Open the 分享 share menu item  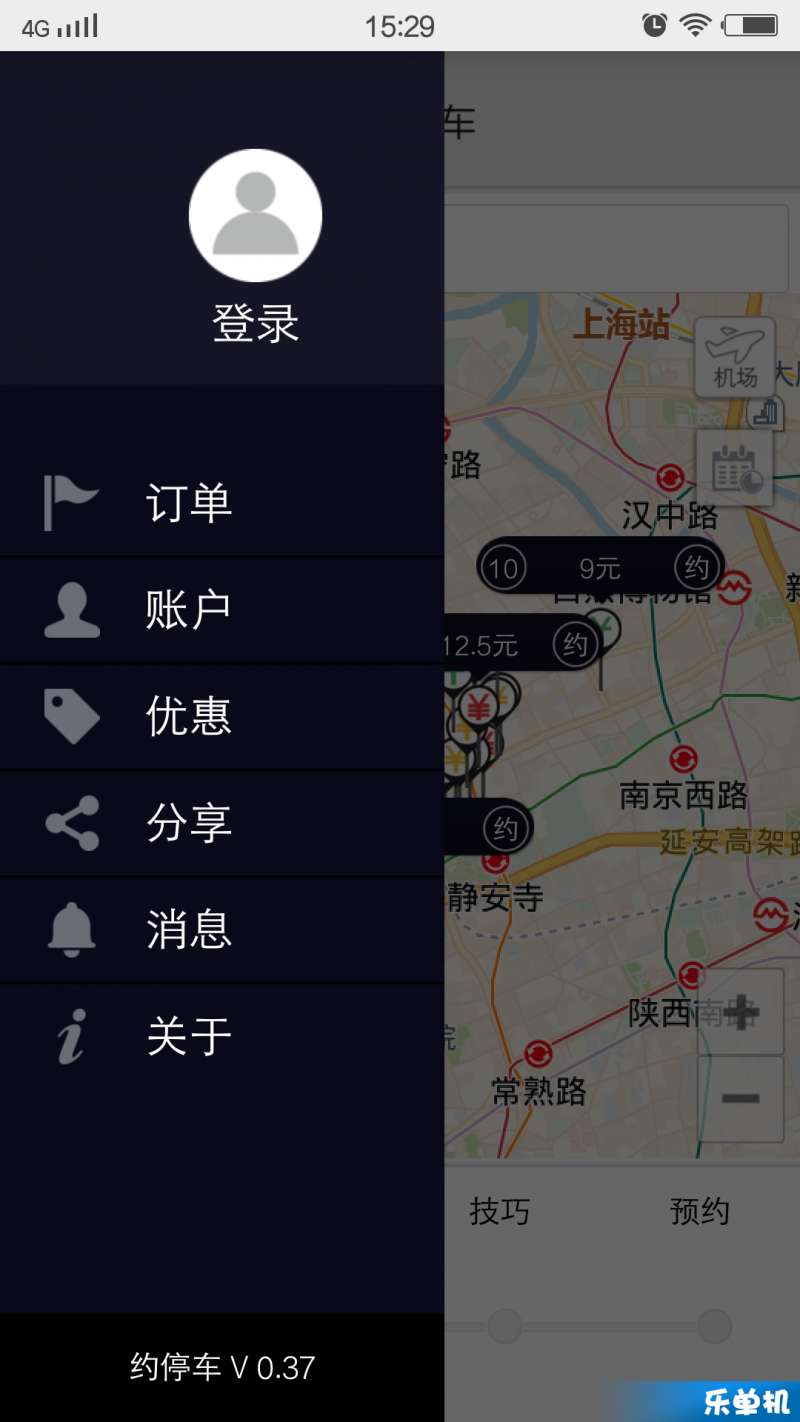point(222,824)
